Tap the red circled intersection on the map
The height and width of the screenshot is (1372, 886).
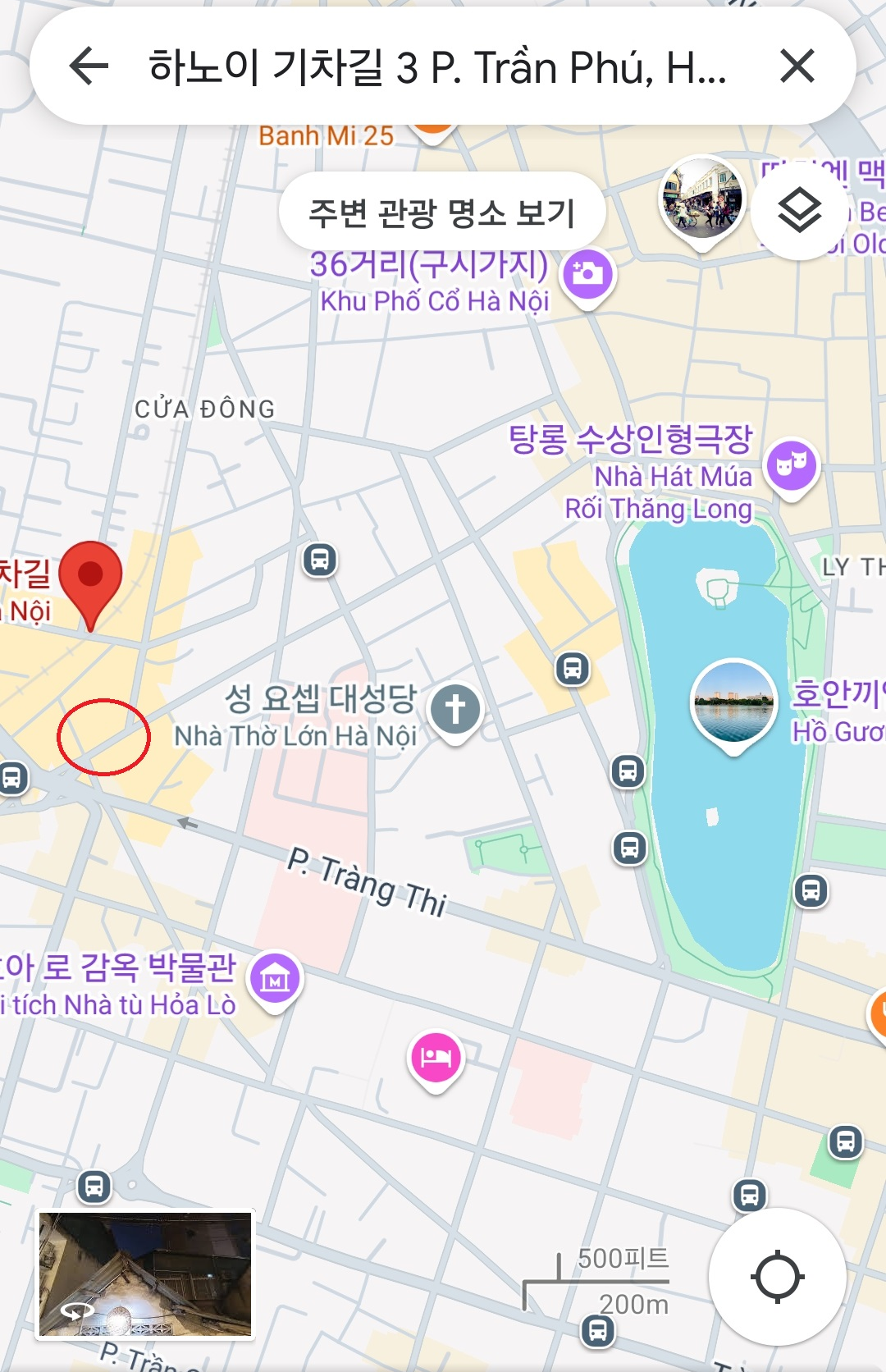click(104, 738)
